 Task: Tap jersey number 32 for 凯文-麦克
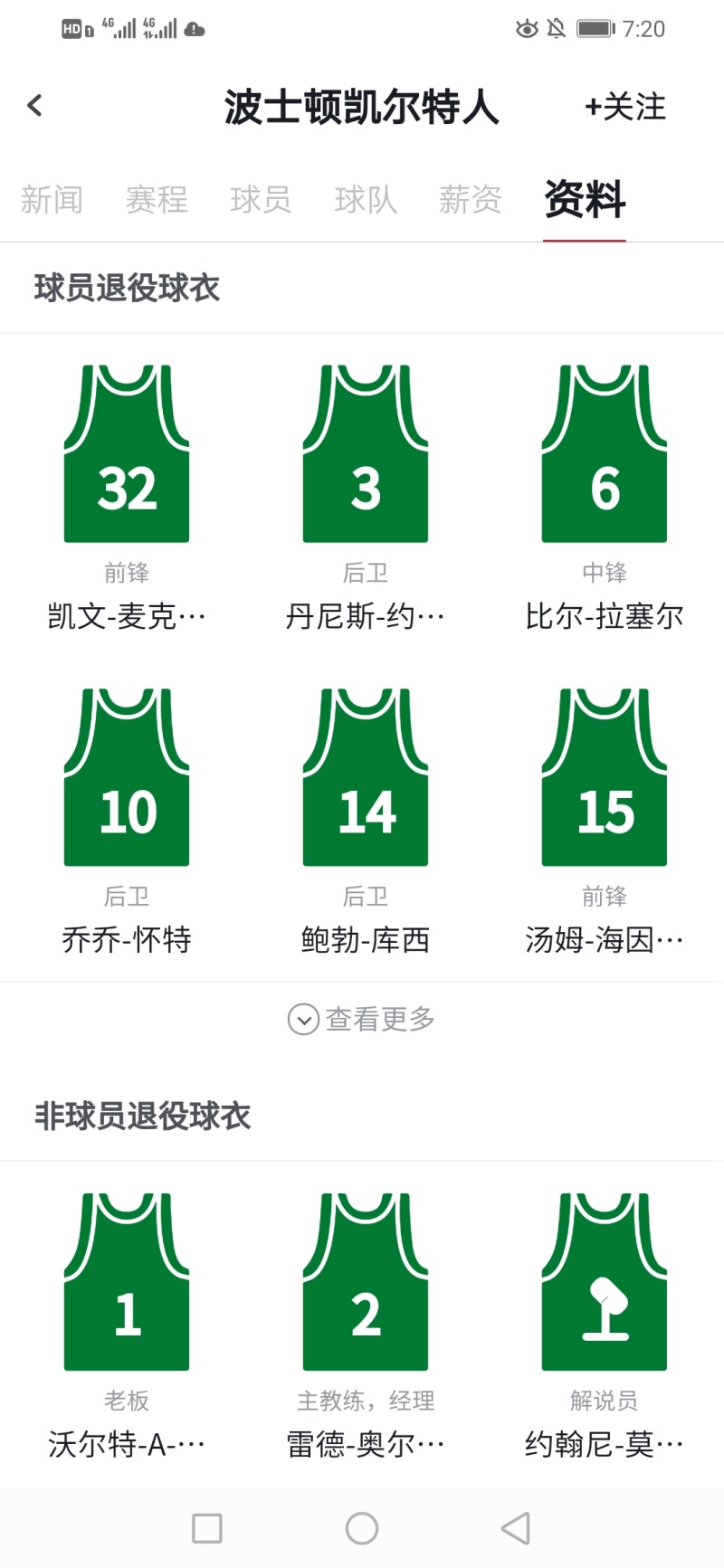pyautogui.click(x=127, y=457)
